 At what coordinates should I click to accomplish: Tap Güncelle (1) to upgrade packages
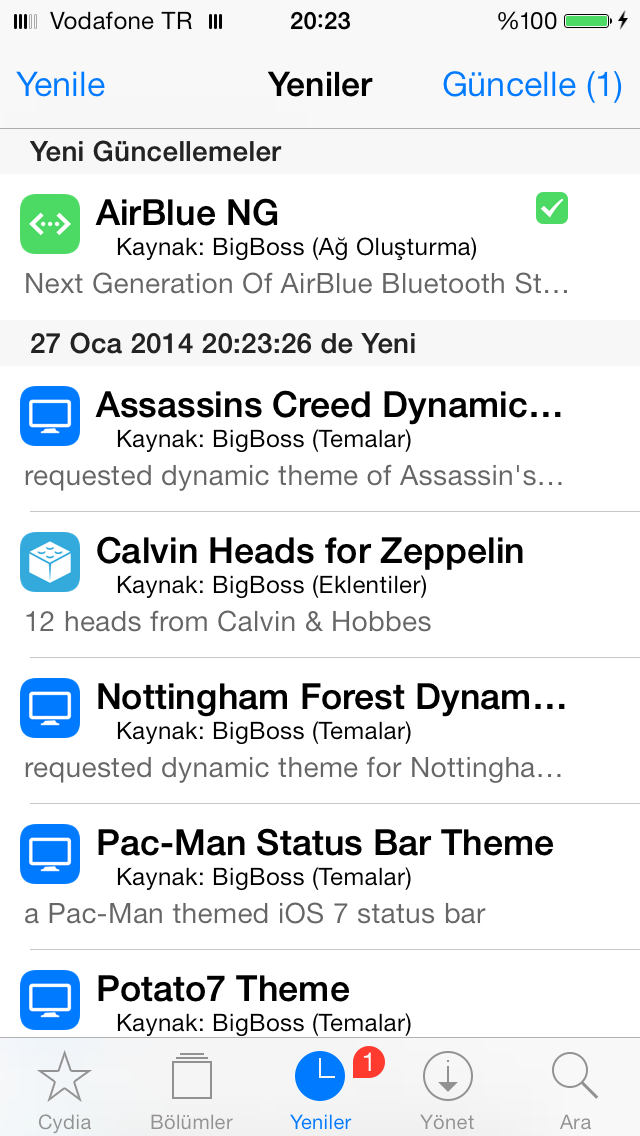click(532, 85)
